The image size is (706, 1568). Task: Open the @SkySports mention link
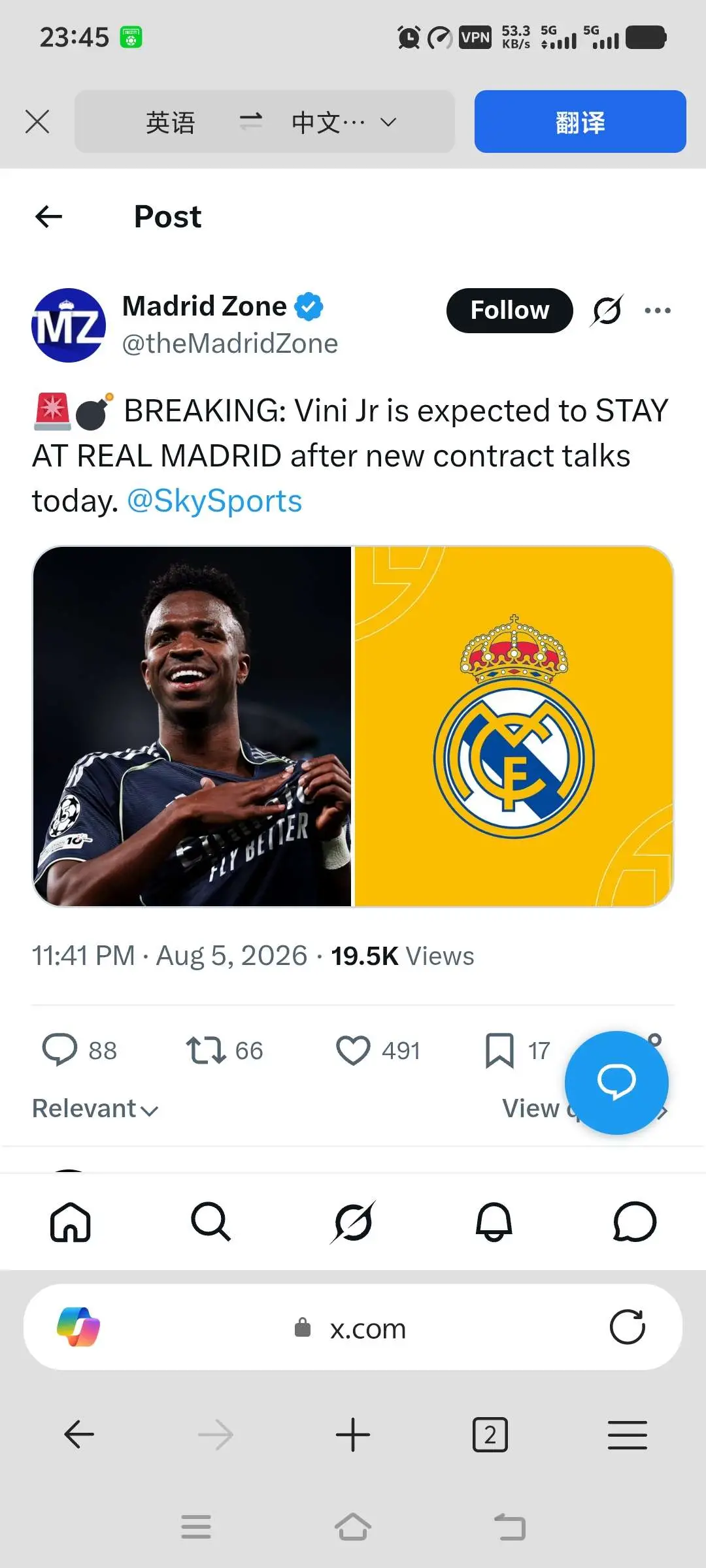coord(214,501)
